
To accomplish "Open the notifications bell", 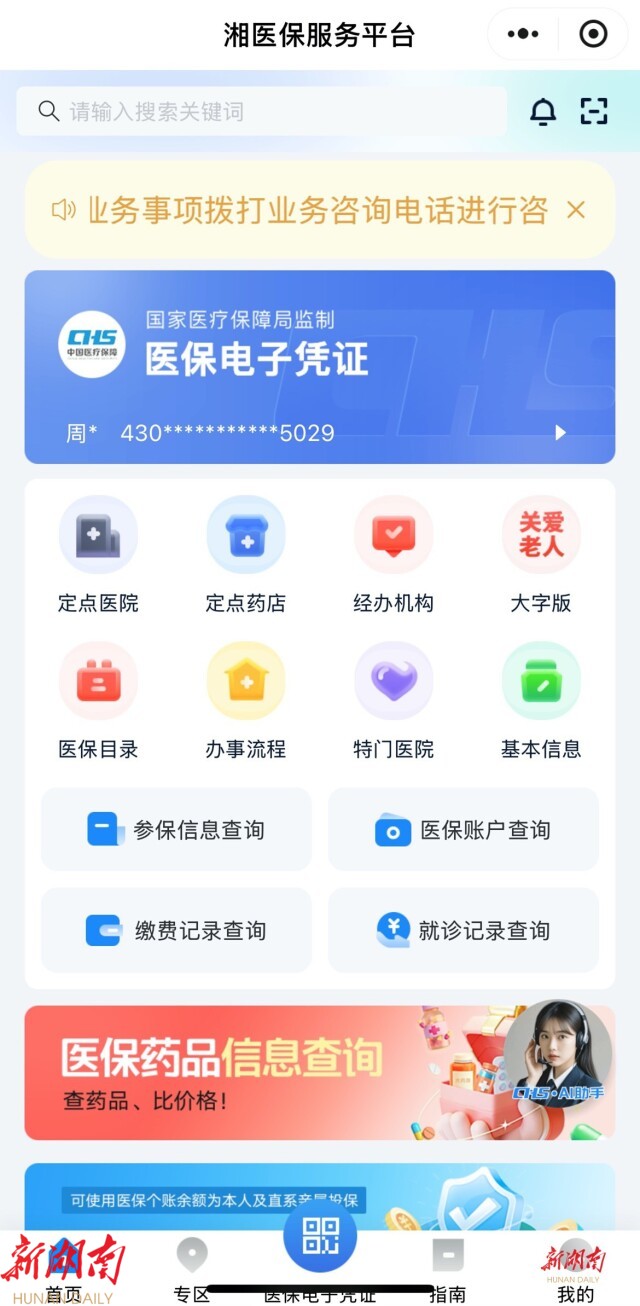I will [x=543, y=111].
